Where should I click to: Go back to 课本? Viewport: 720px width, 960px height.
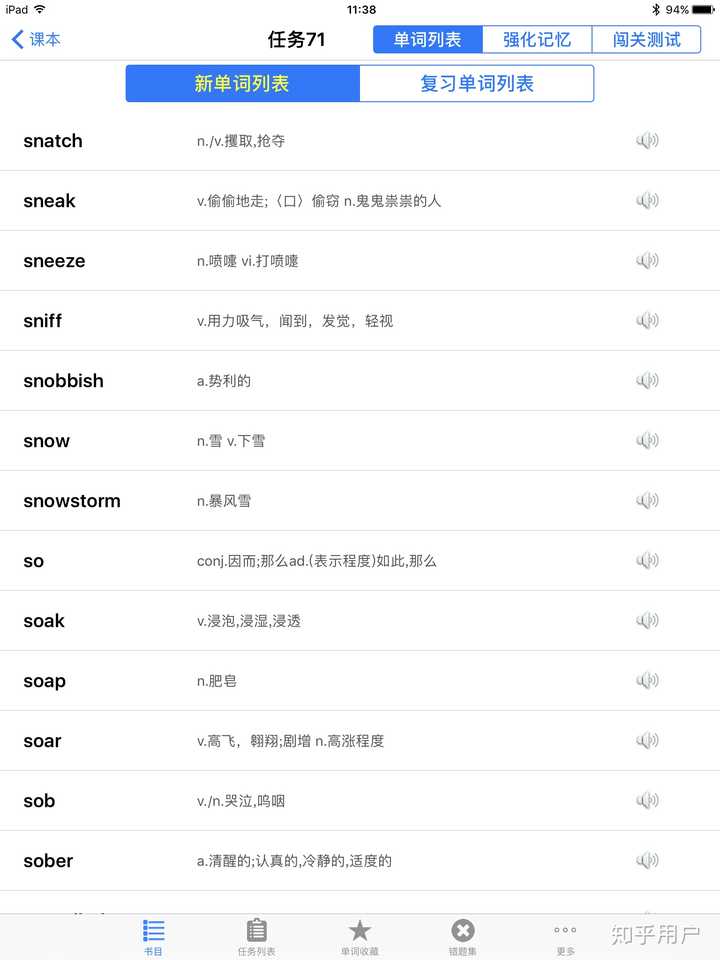coord(36,40)
